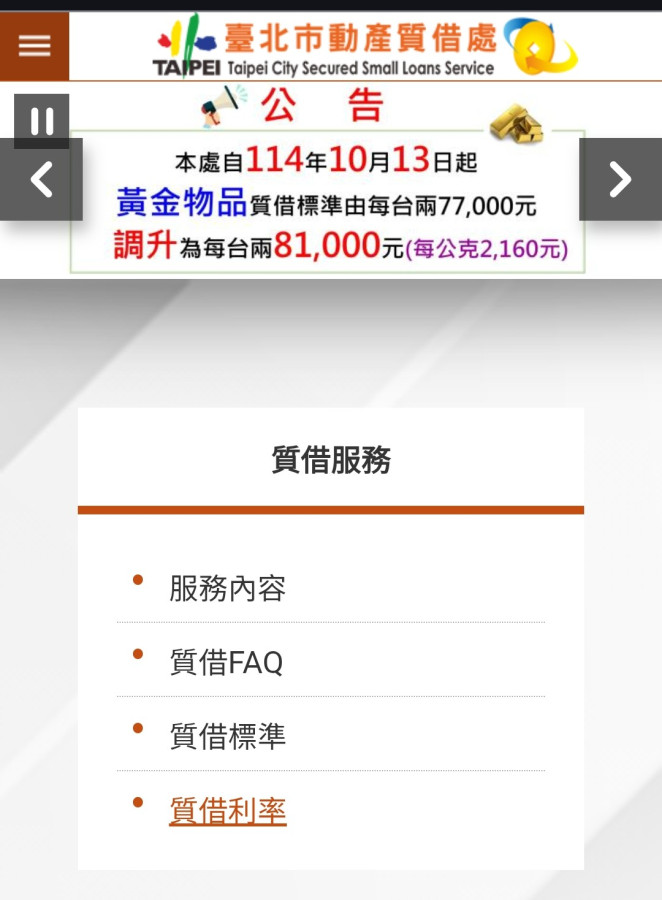The width and height of the screenshot is (662, 900).
Task: Go to the previous banner slide
Action: [x=41, y=180]
